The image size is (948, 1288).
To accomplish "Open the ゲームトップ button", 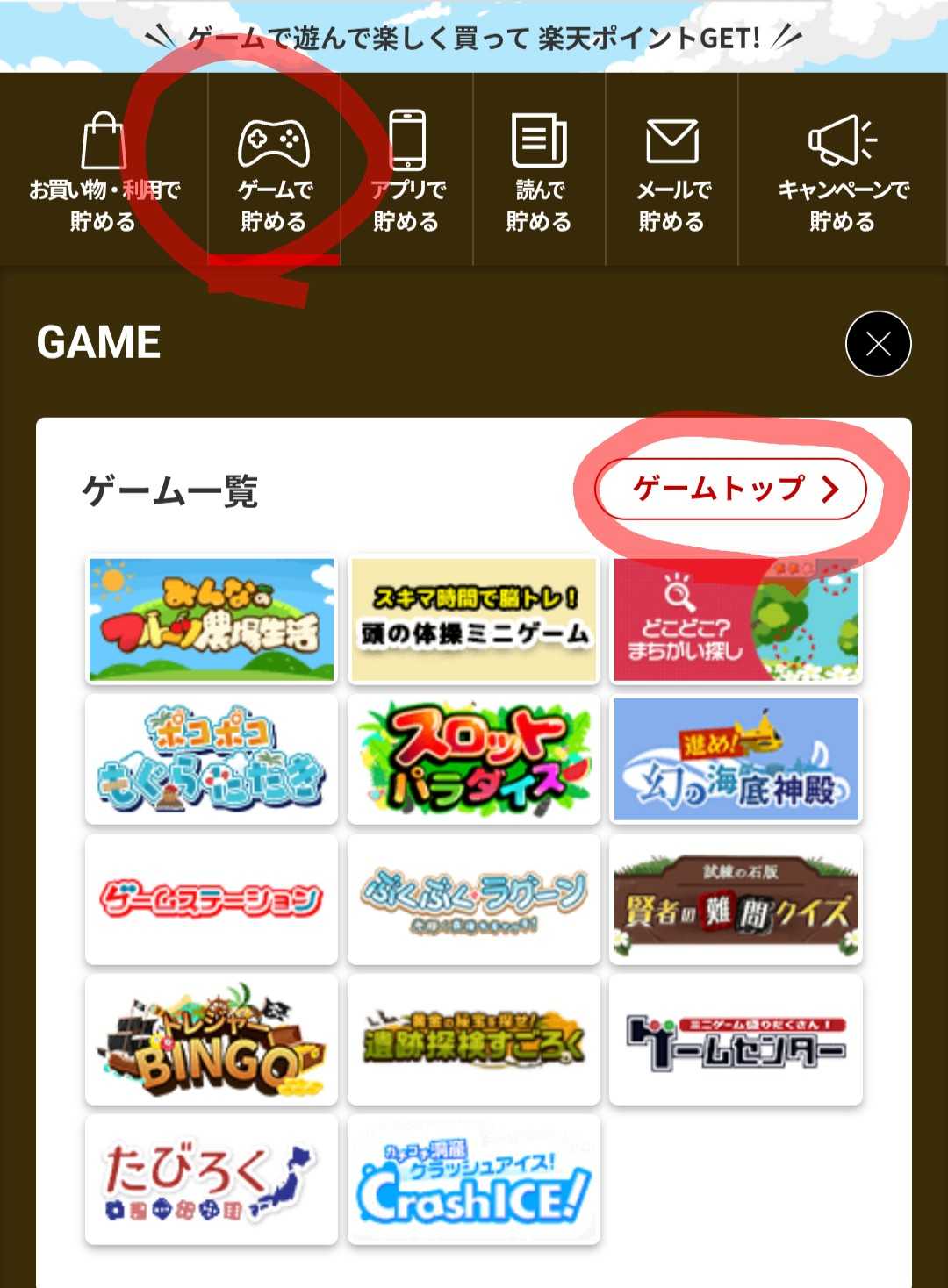I will click(x=730, y=489).
